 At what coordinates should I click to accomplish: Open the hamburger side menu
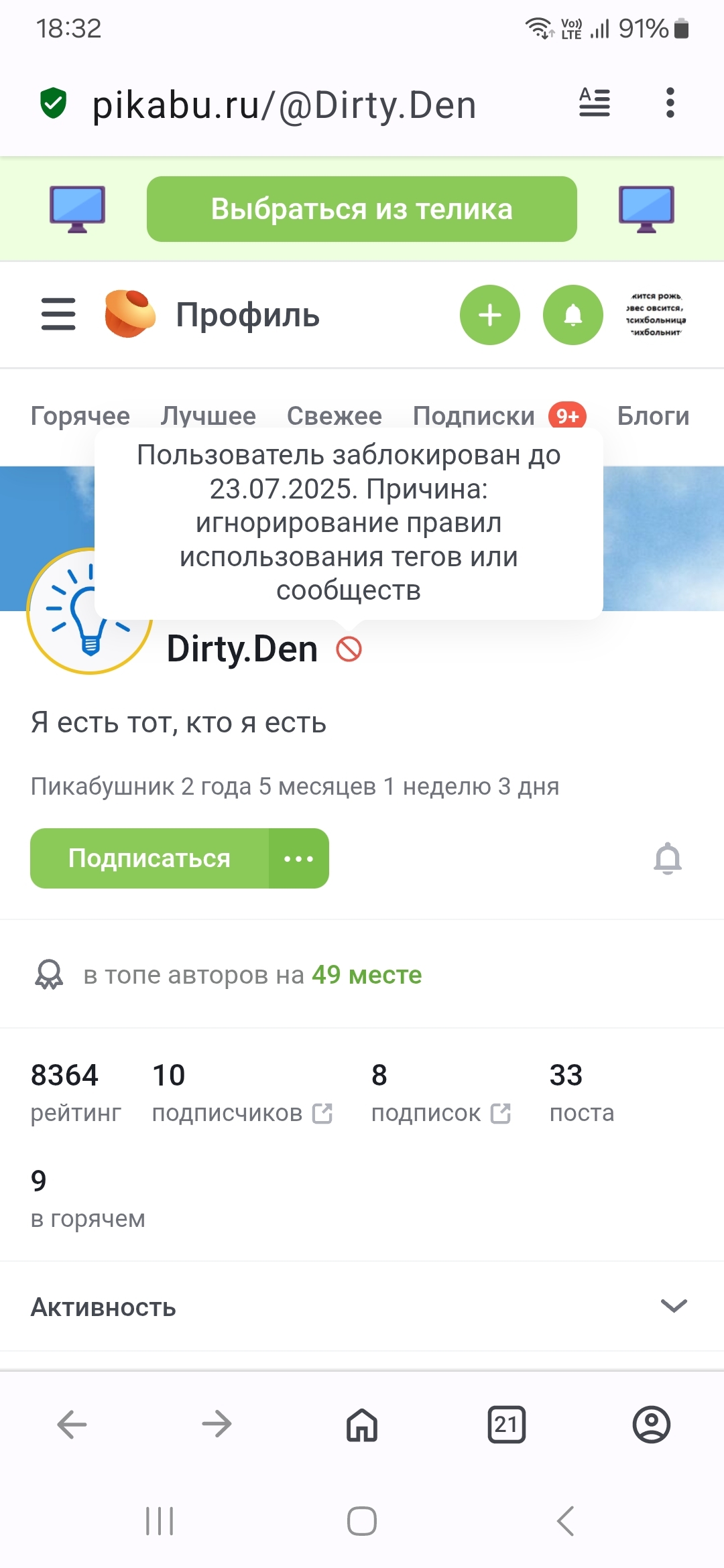coord(58,314)
